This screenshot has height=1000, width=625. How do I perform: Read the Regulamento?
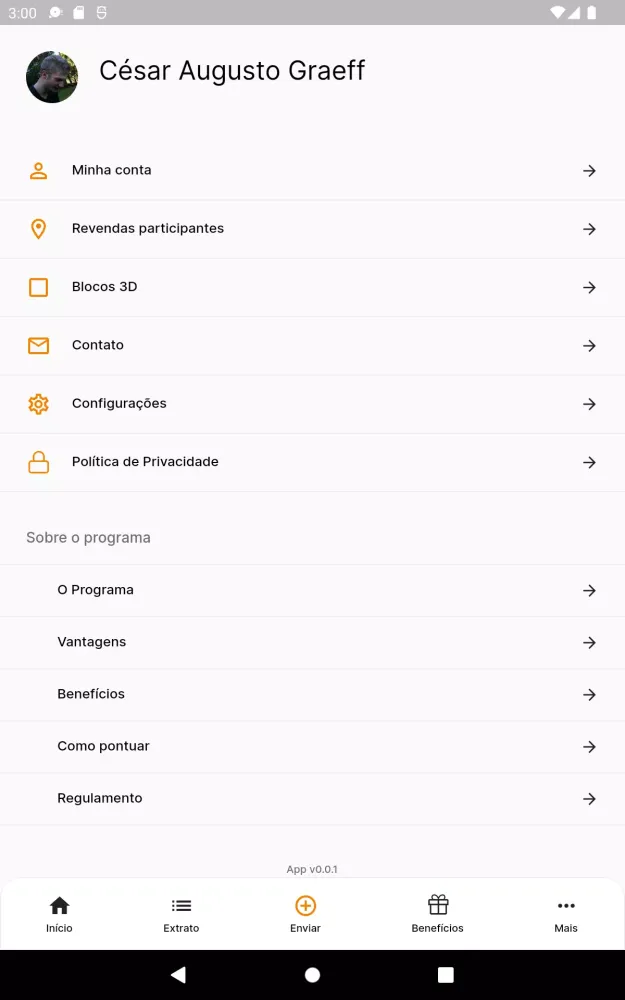[312, 798]
